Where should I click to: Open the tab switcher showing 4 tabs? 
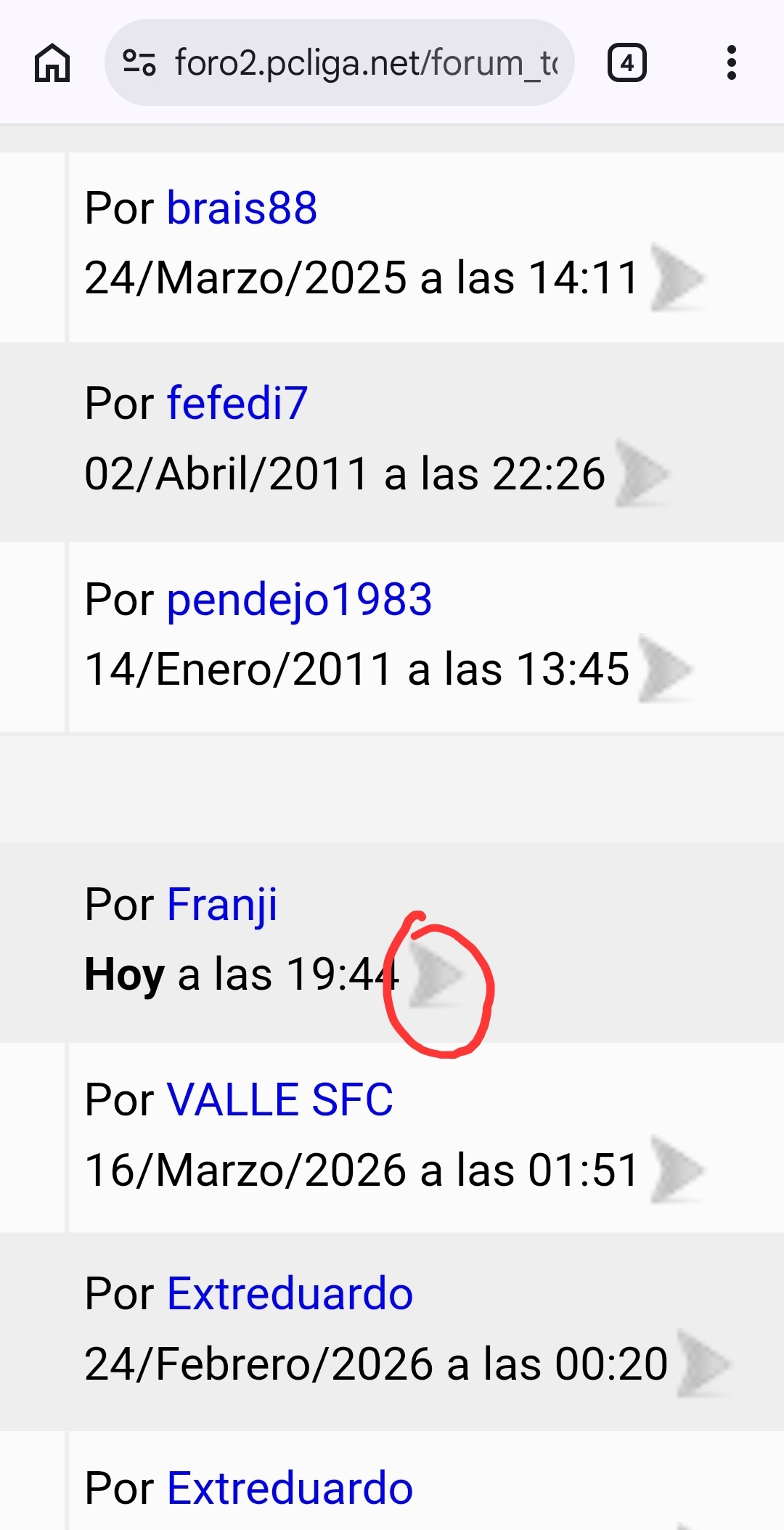[626, 63]
